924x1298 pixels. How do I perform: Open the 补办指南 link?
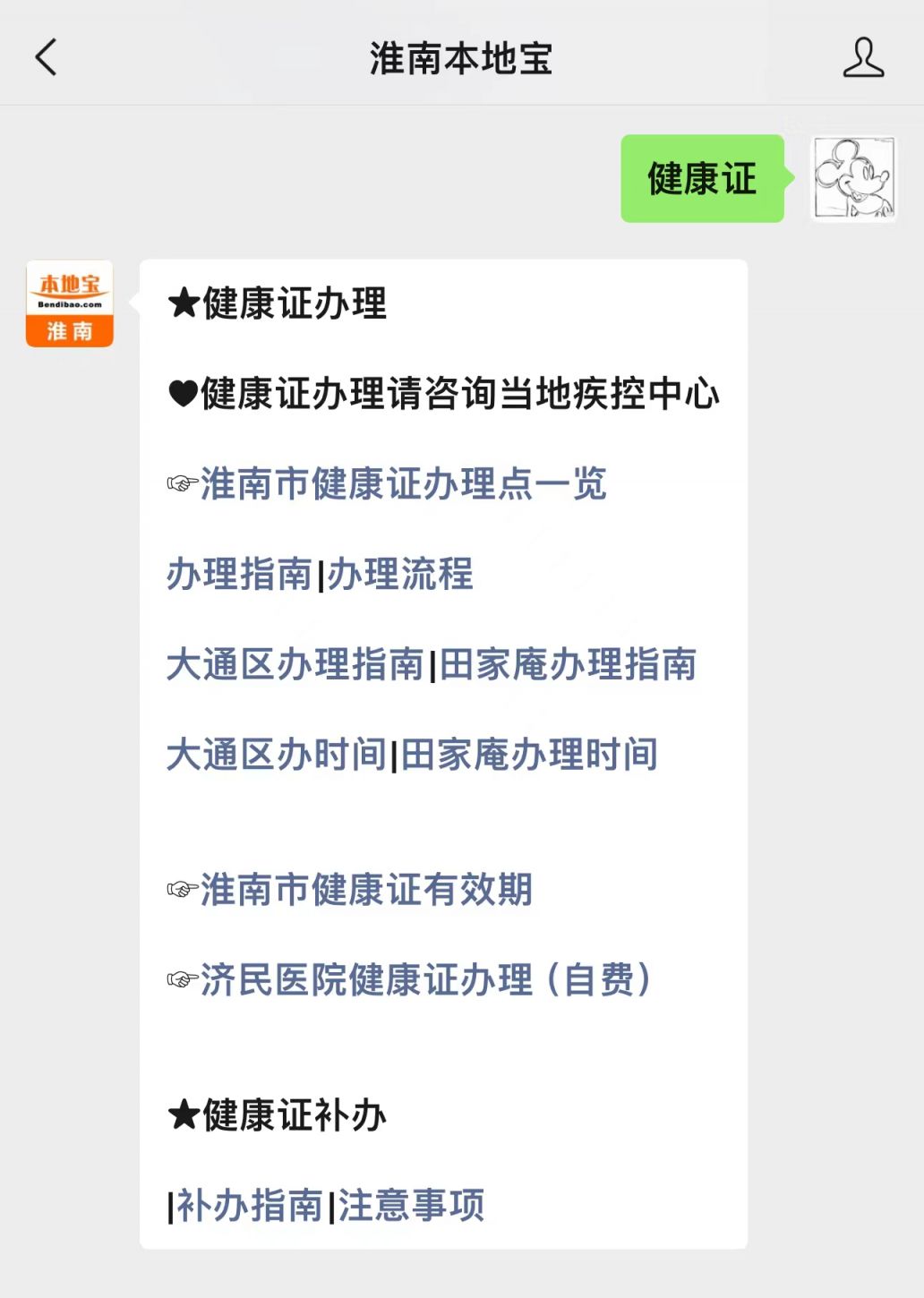coord(249,1206)
